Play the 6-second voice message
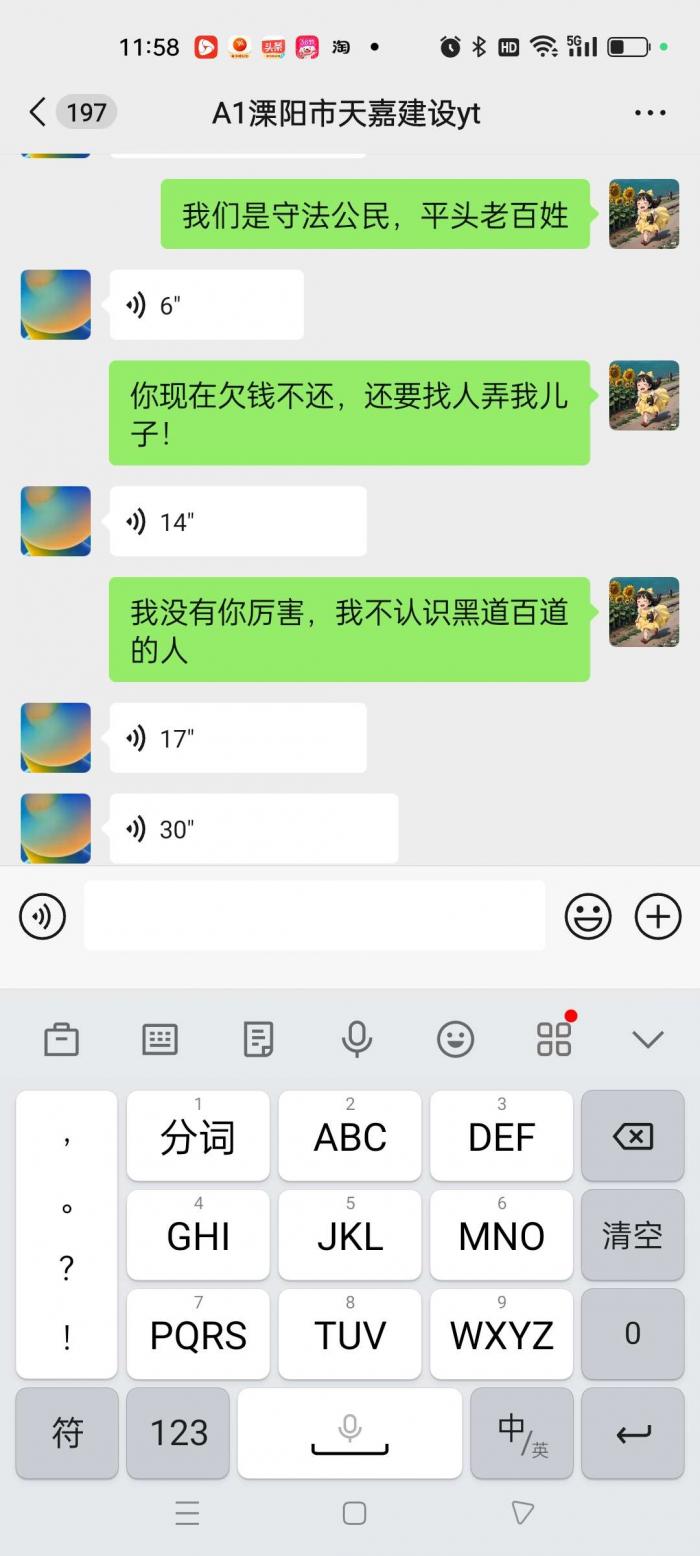700x1556 pixels. [205, 305]
